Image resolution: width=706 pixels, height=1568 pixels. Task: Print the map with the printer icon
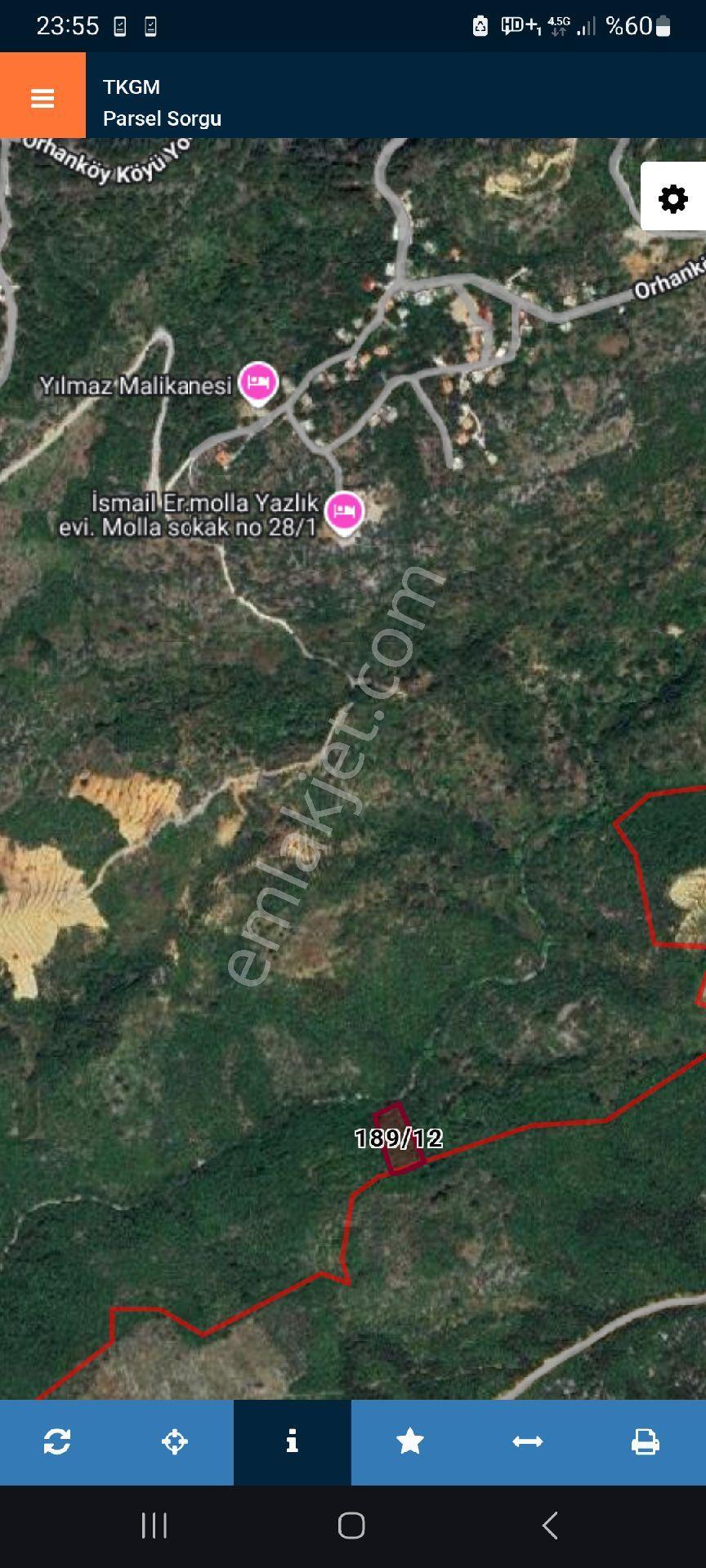tap(646, 1441)
